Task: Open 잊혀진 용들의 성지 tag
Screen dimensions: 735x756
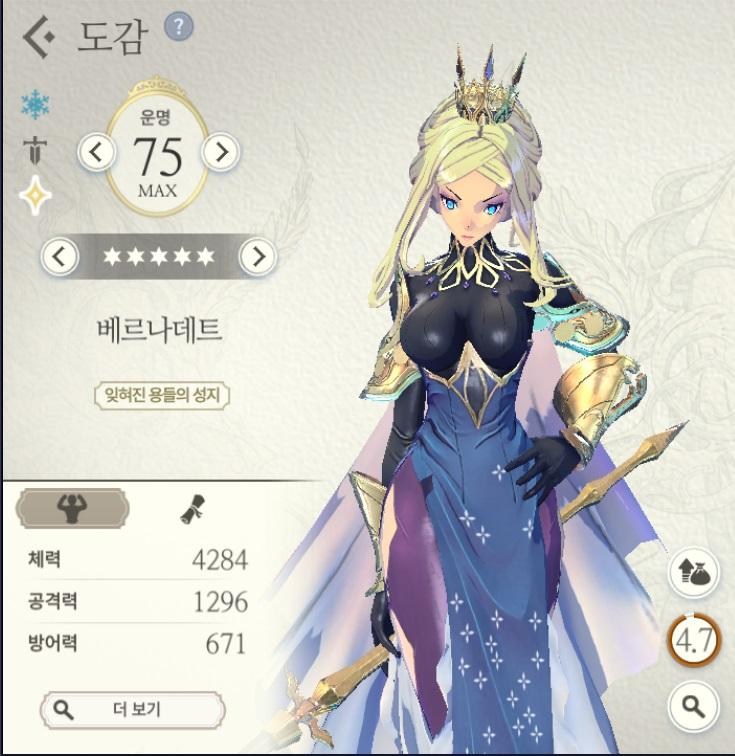Action: tap(162, 394)
